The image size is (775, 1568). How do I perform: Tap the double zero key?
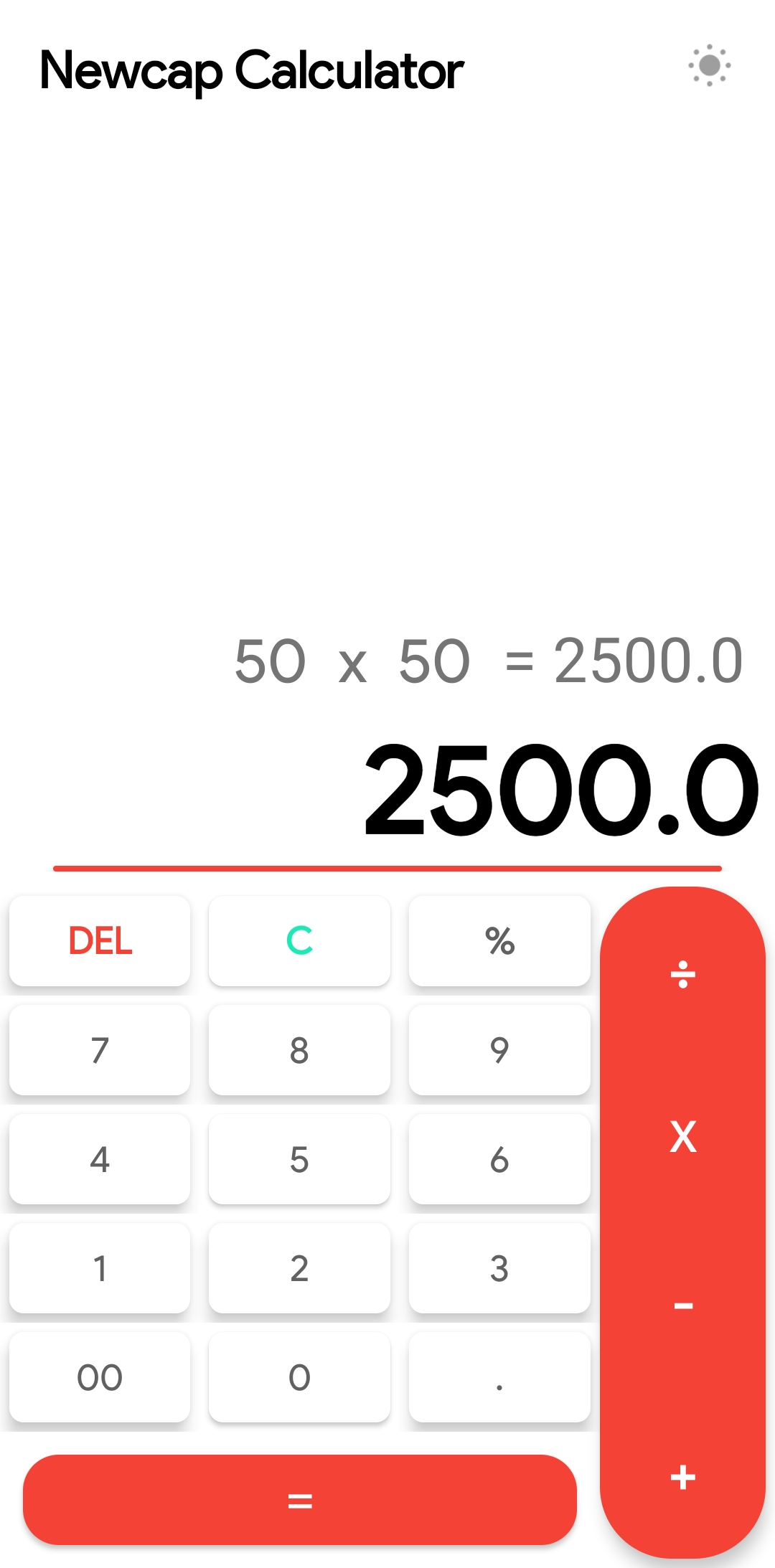point(100,1377)
